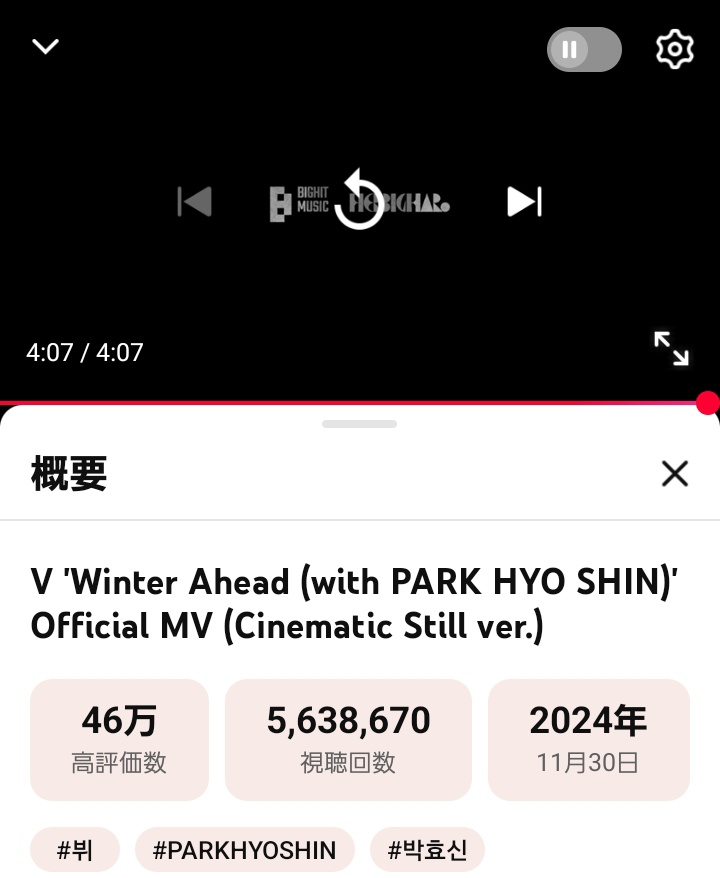Minimize the video player with down chevron
The image size is (720, 878).
[x=46, y=47]
